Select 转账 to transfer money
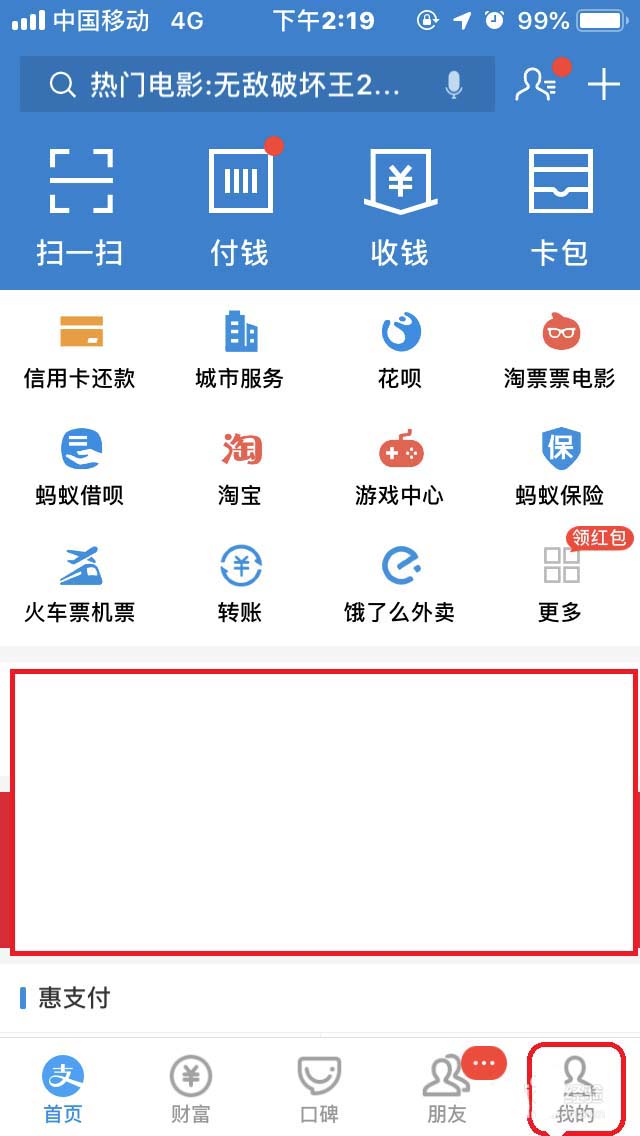 click(x=240, y=583)
